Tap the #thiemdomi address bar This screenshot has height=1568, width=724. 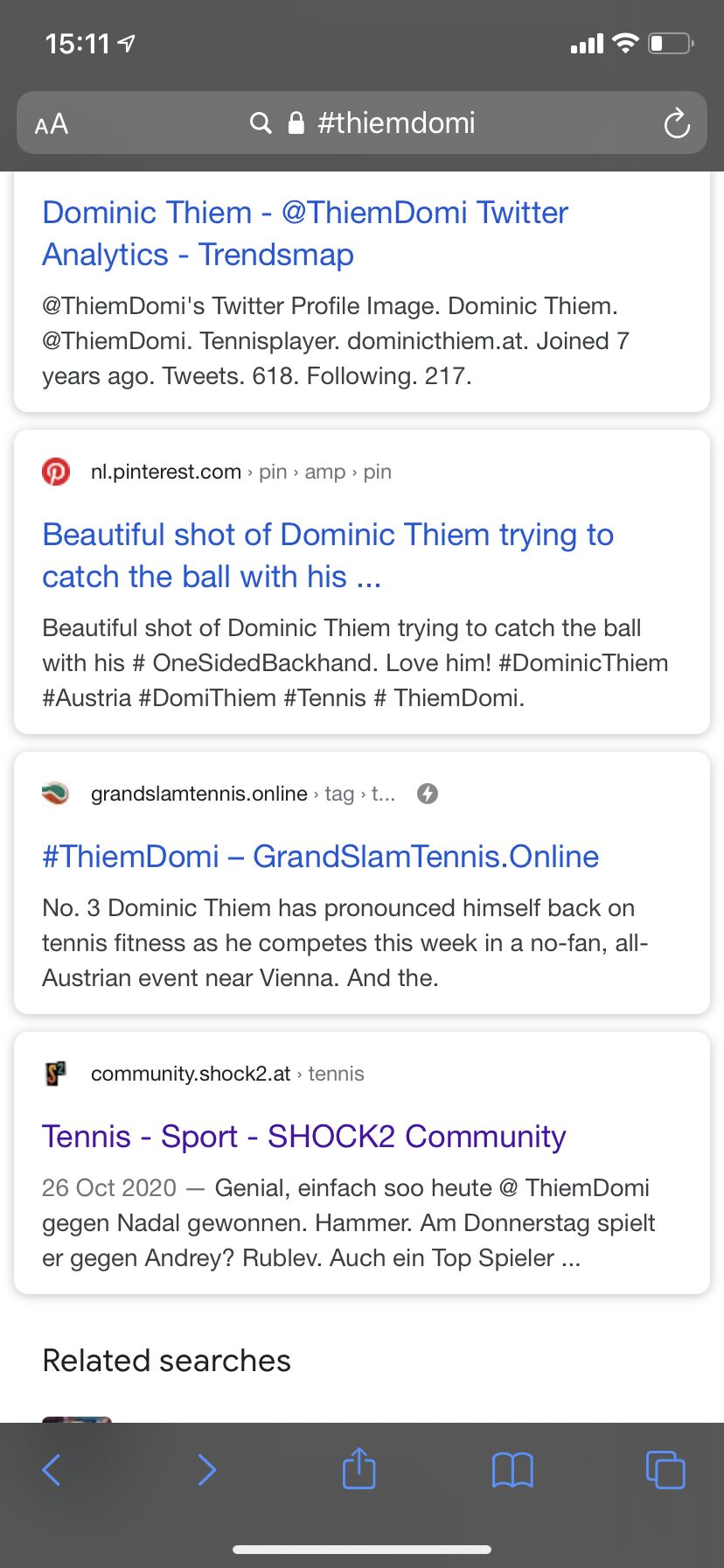(x=362, y=122)
